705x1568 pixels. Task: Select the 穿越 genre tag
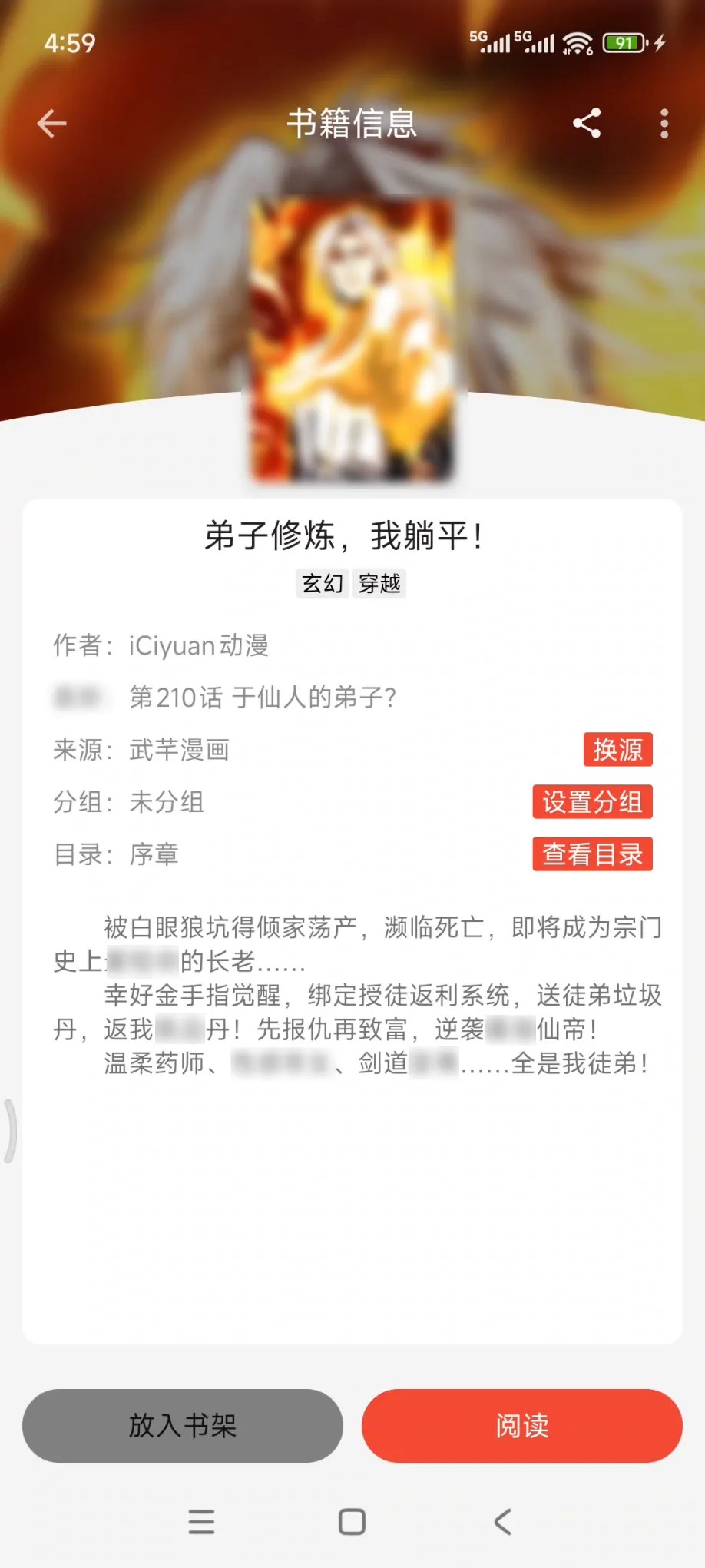(x=379, y=584)
